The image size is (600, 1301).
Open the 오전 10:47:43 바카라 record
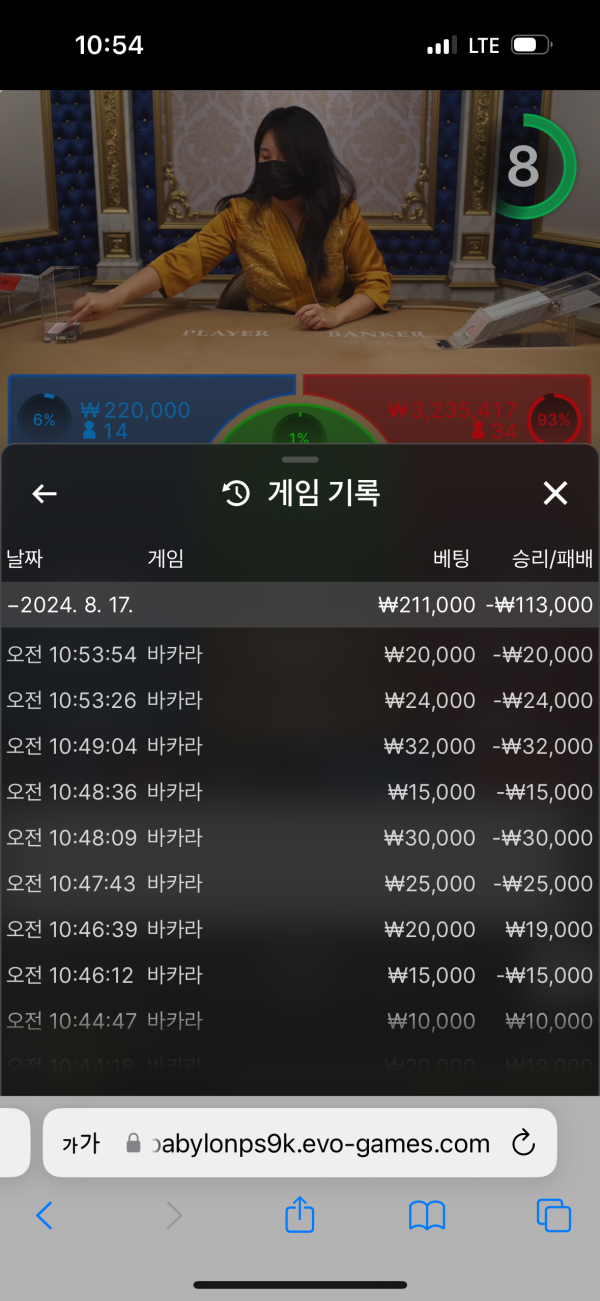[300, 884]
